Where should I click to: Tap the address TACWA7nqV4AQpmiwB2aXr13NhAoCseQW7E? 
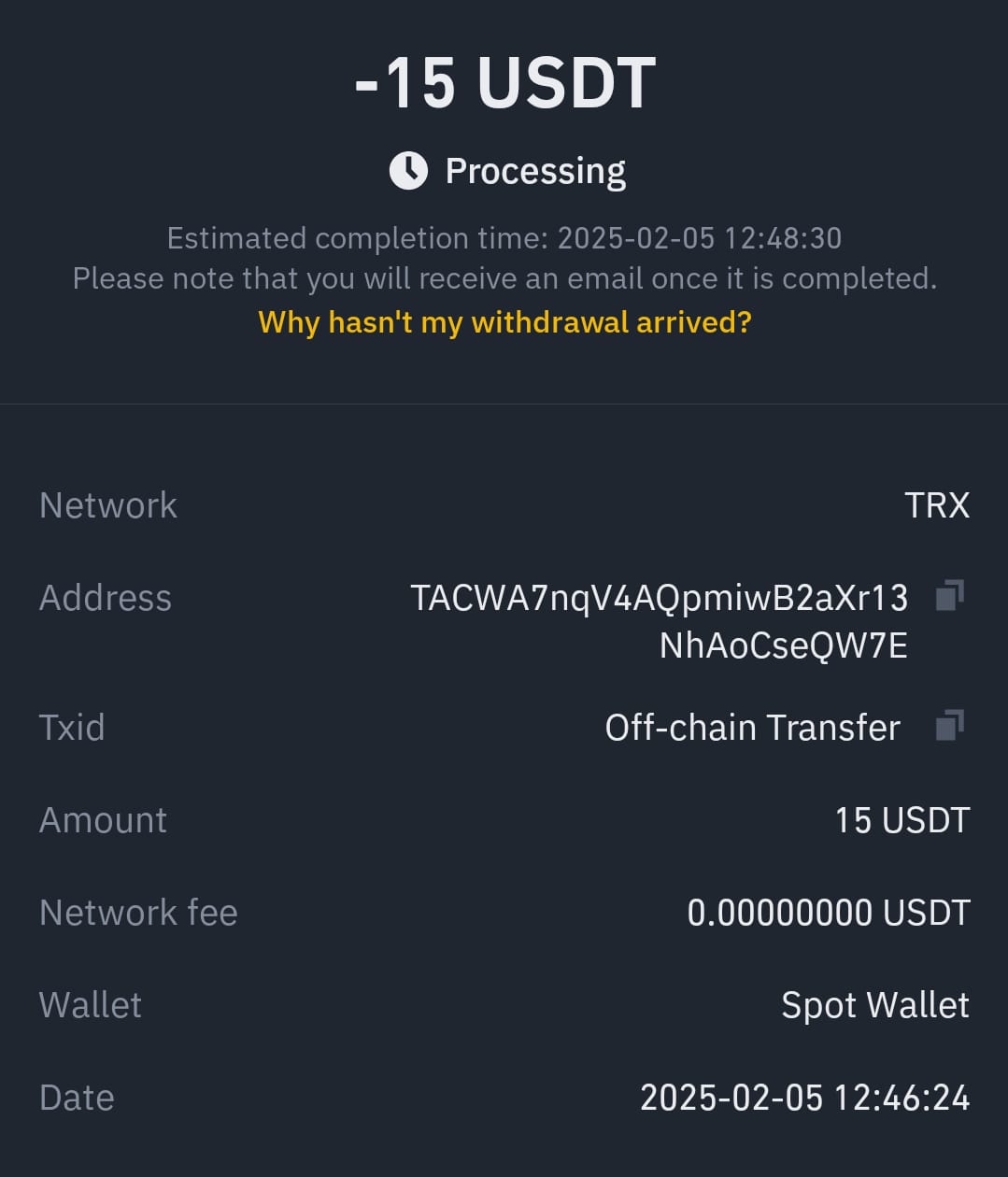pyautogui.click(x=660, y=619)
